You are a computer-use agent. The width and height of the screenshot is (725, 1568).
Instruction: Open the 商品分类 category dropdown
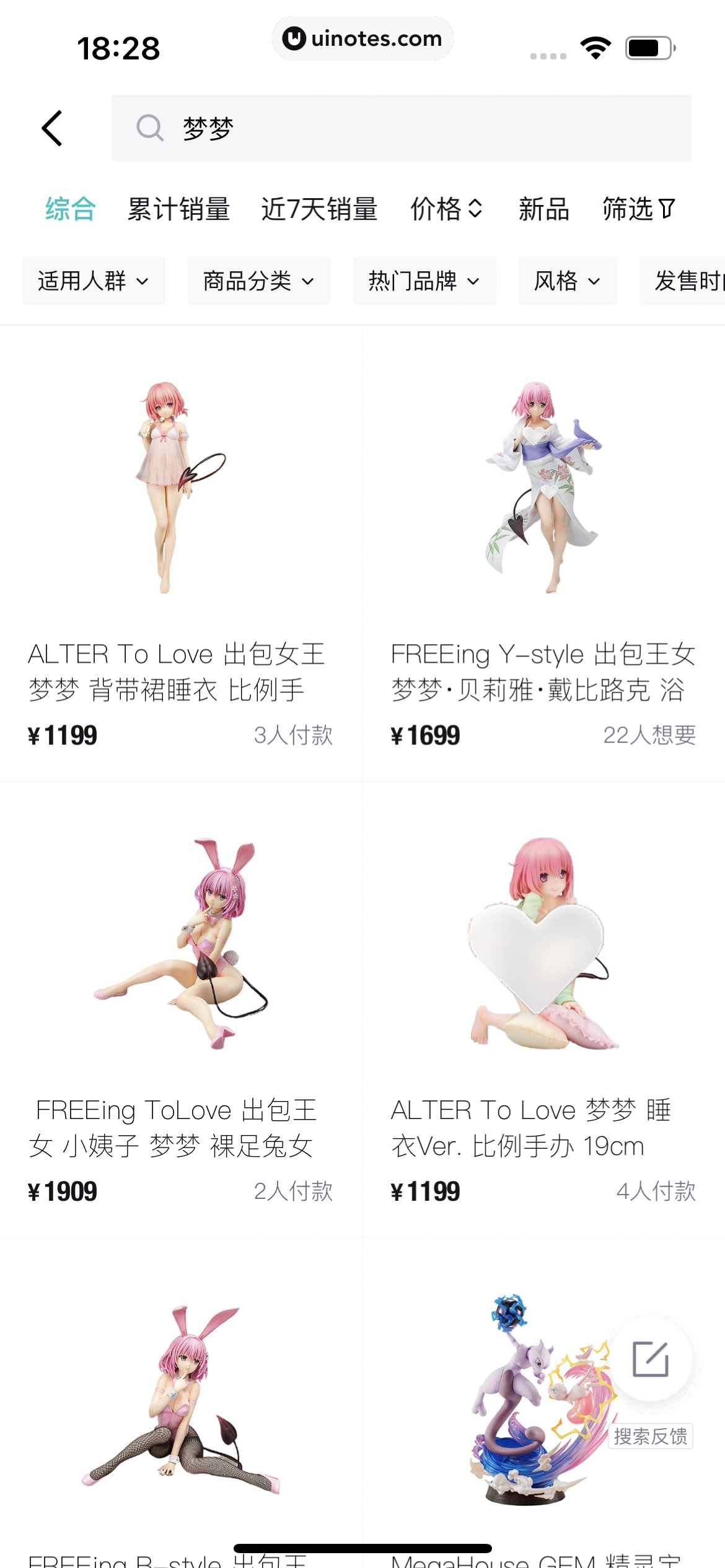[x=258, y=281]
